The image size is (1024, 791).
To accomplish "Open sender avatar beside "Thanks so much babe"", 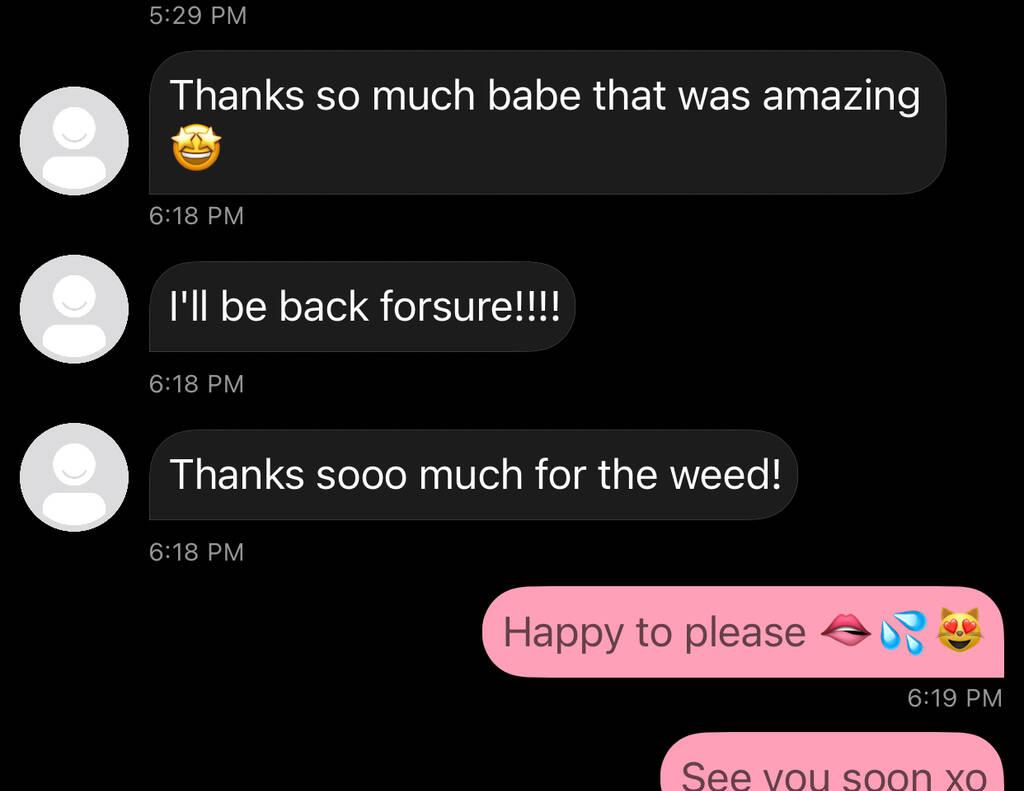I will point(74,141).
